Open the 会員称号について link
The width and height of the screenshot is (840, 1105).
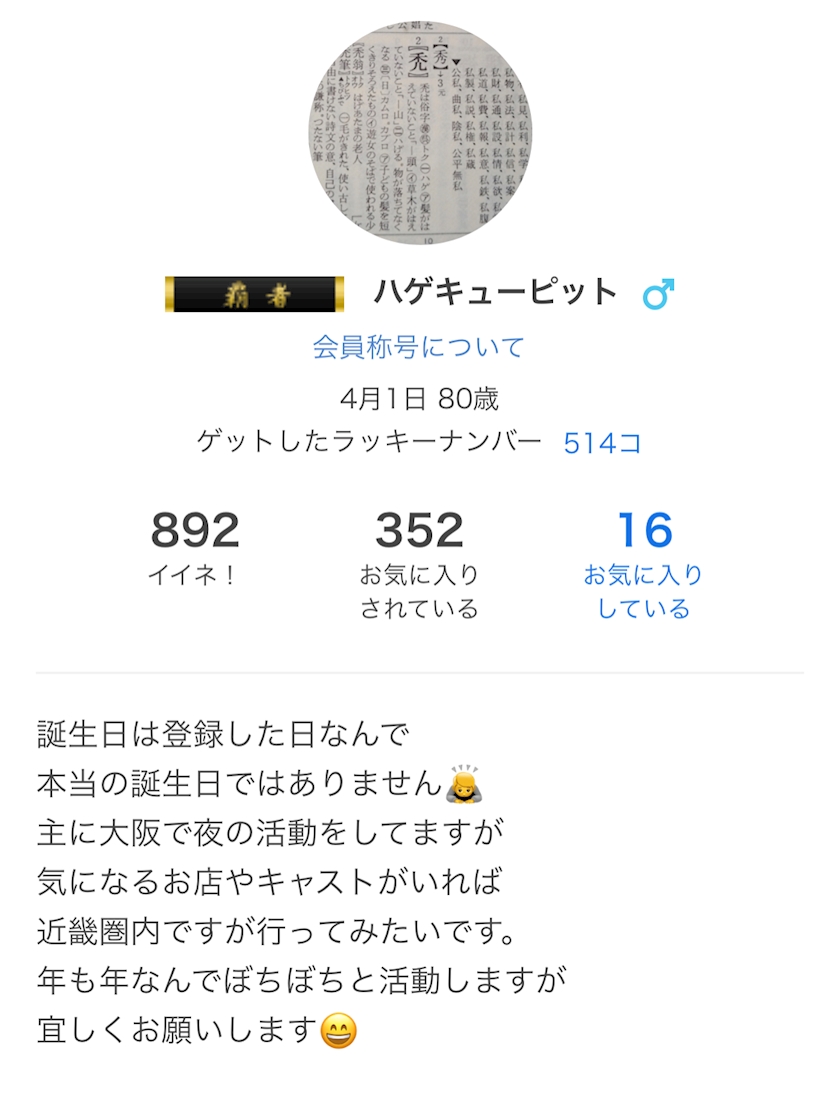tap(419, 347)
